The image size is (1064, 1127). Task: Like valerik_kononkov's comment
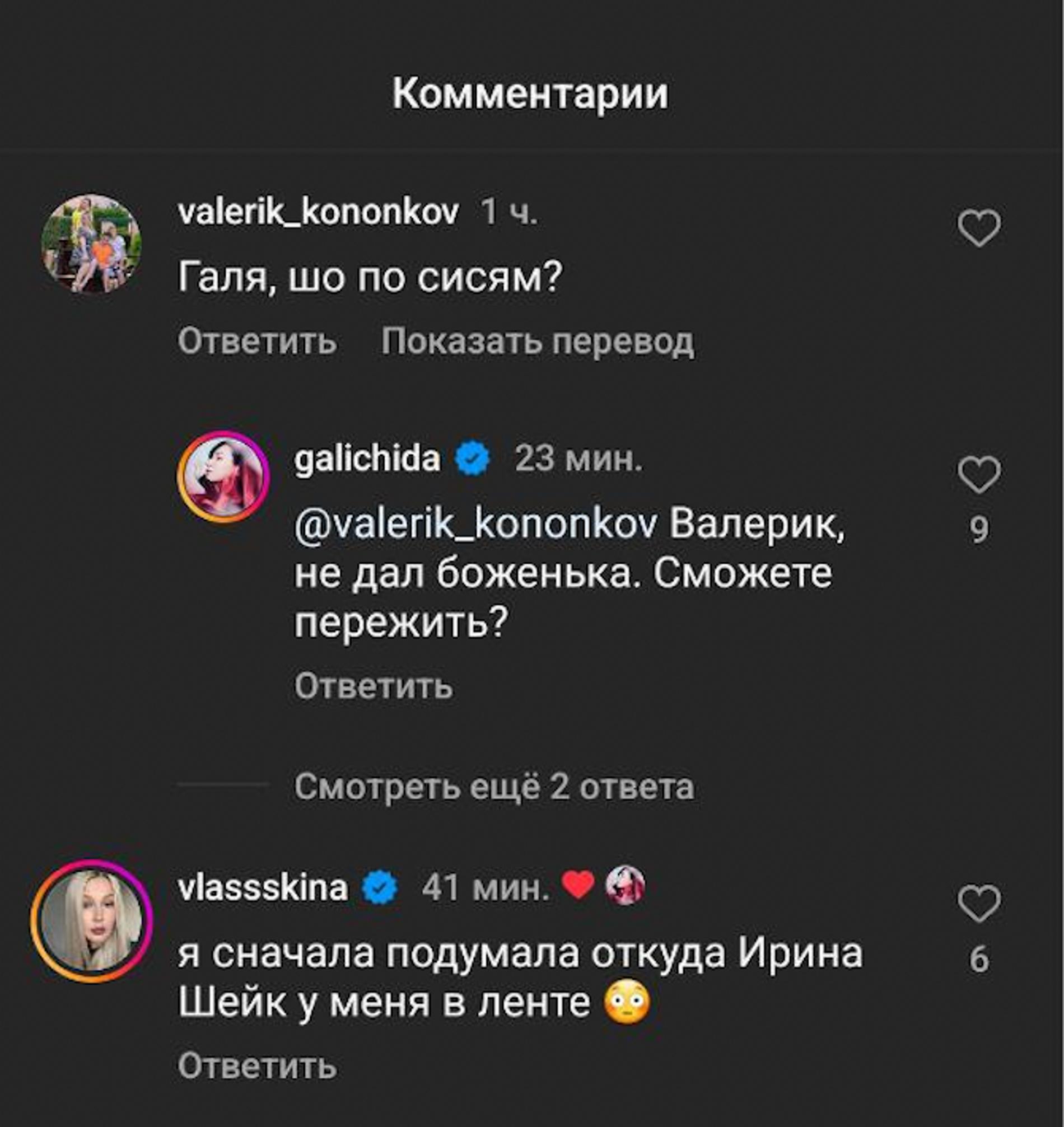[979, 227]
